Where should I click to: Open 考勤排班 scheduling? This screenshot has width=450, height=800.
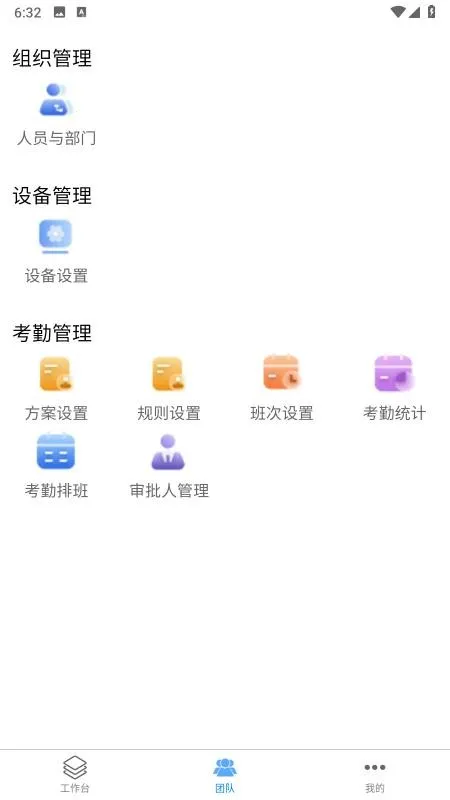click(x=56, y=466)
